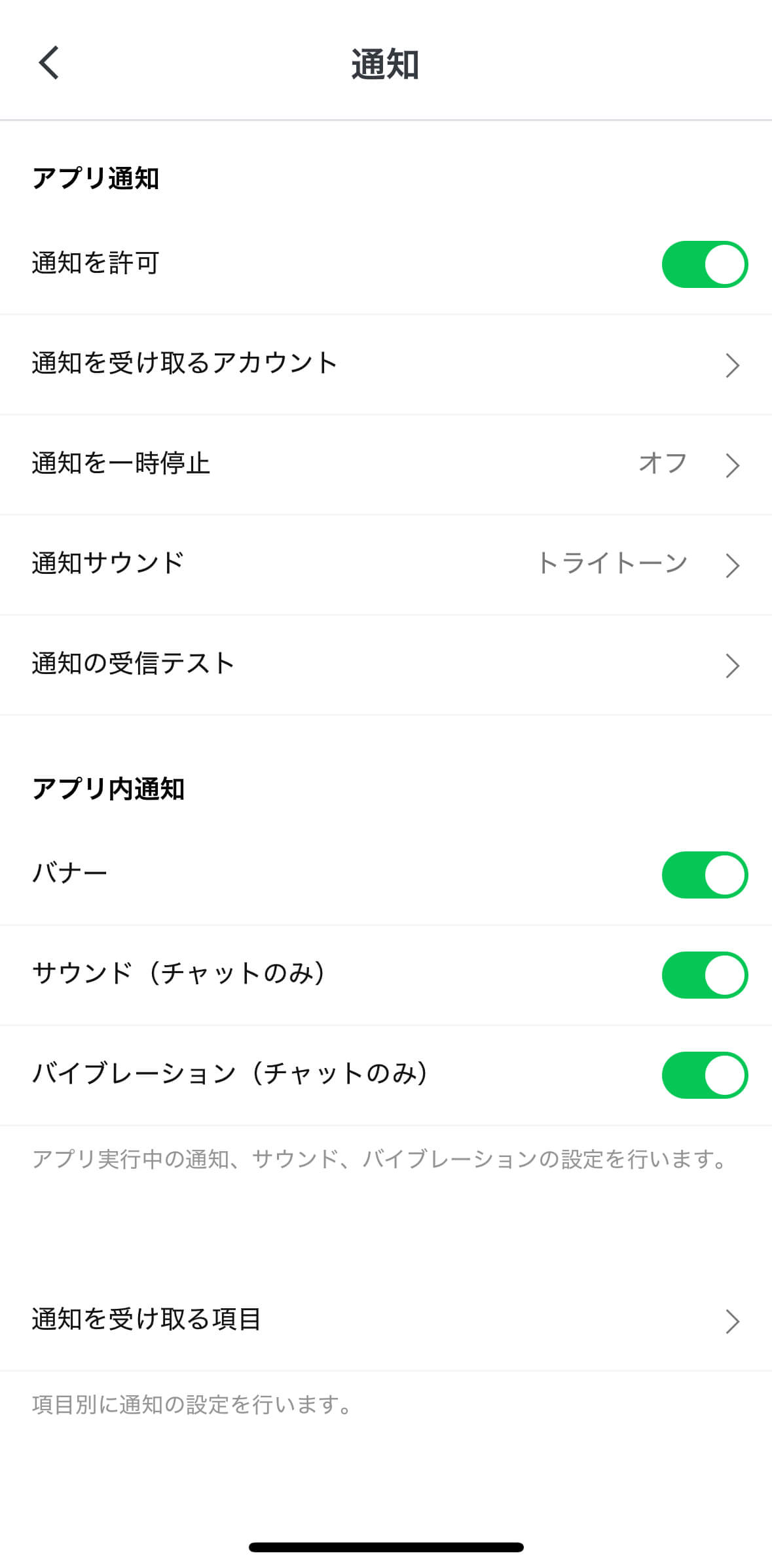Screen dimensions: 772x1568
Task: Open the 通知を一時停止 setting
Action: 386,465
